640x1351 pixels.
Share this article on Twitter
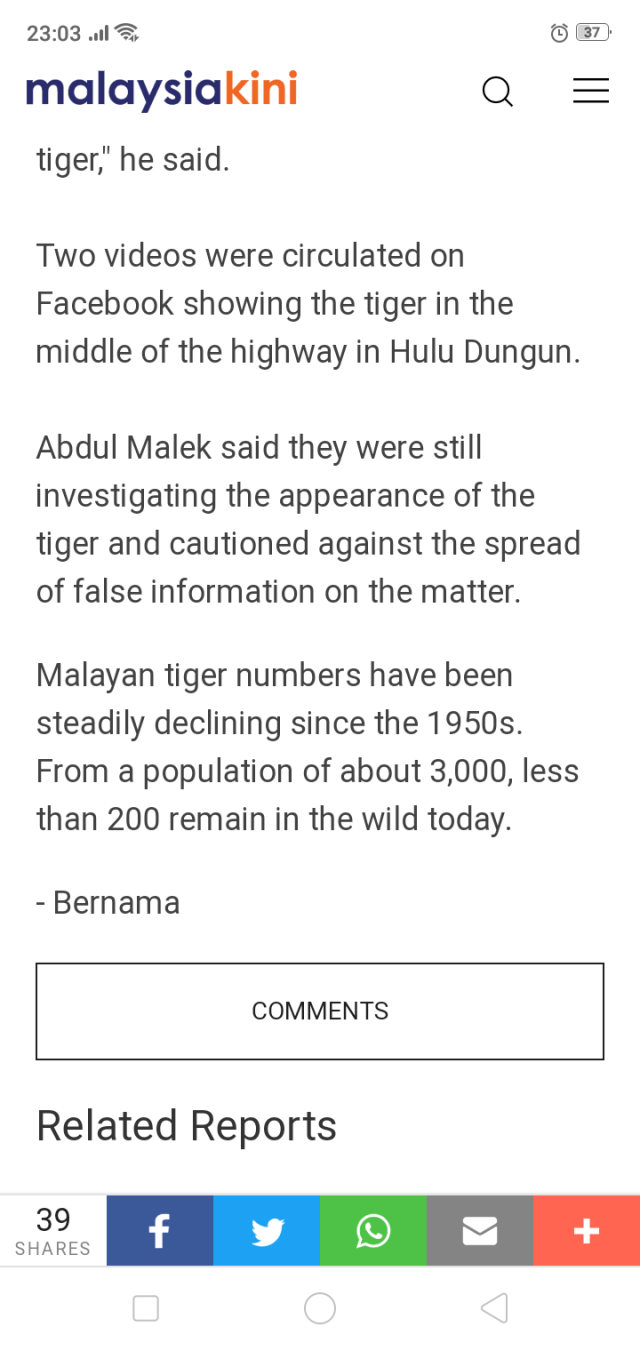(267, 1231)
